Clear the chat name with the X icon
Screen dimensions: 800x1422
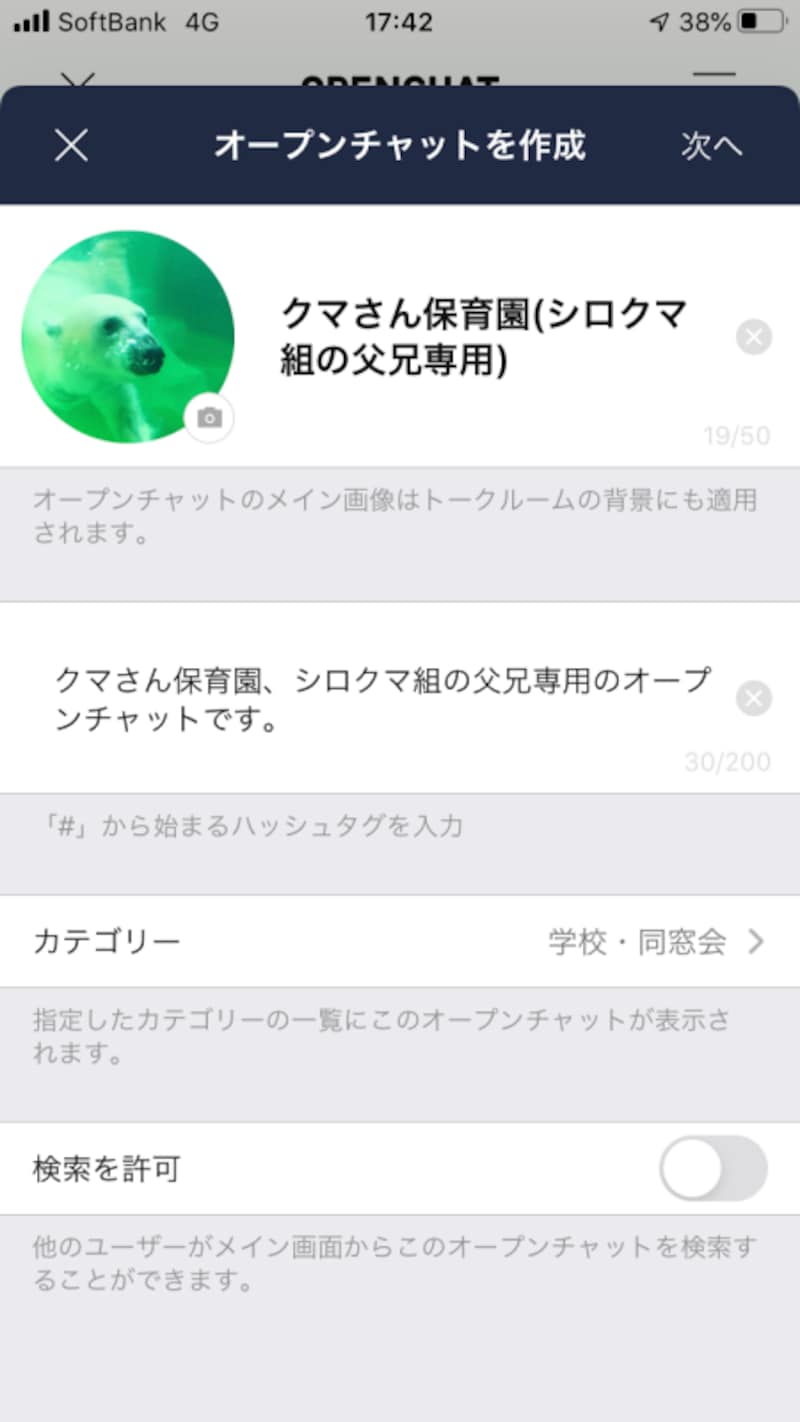(754, 337)
